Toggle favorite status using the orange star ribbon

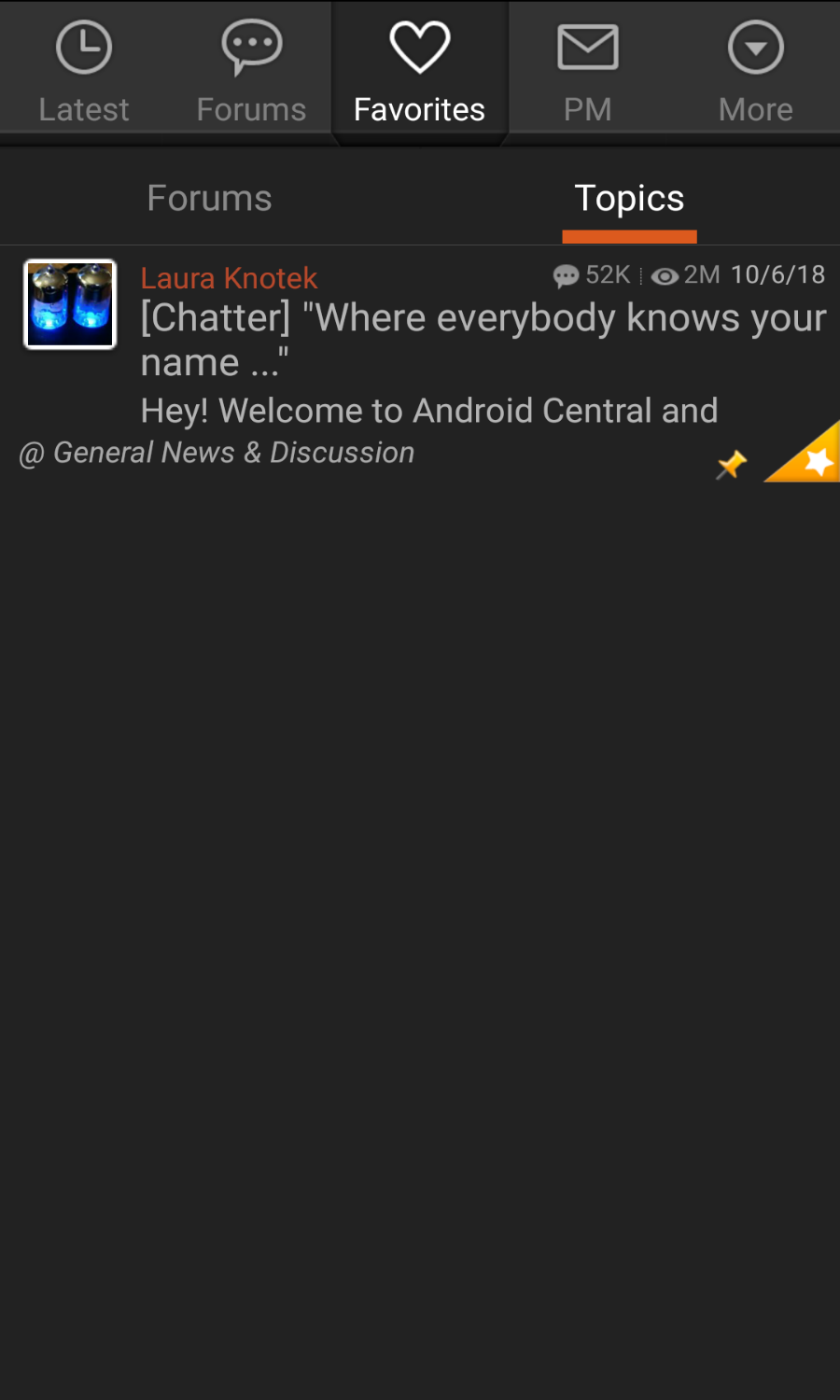click(814, 458)
